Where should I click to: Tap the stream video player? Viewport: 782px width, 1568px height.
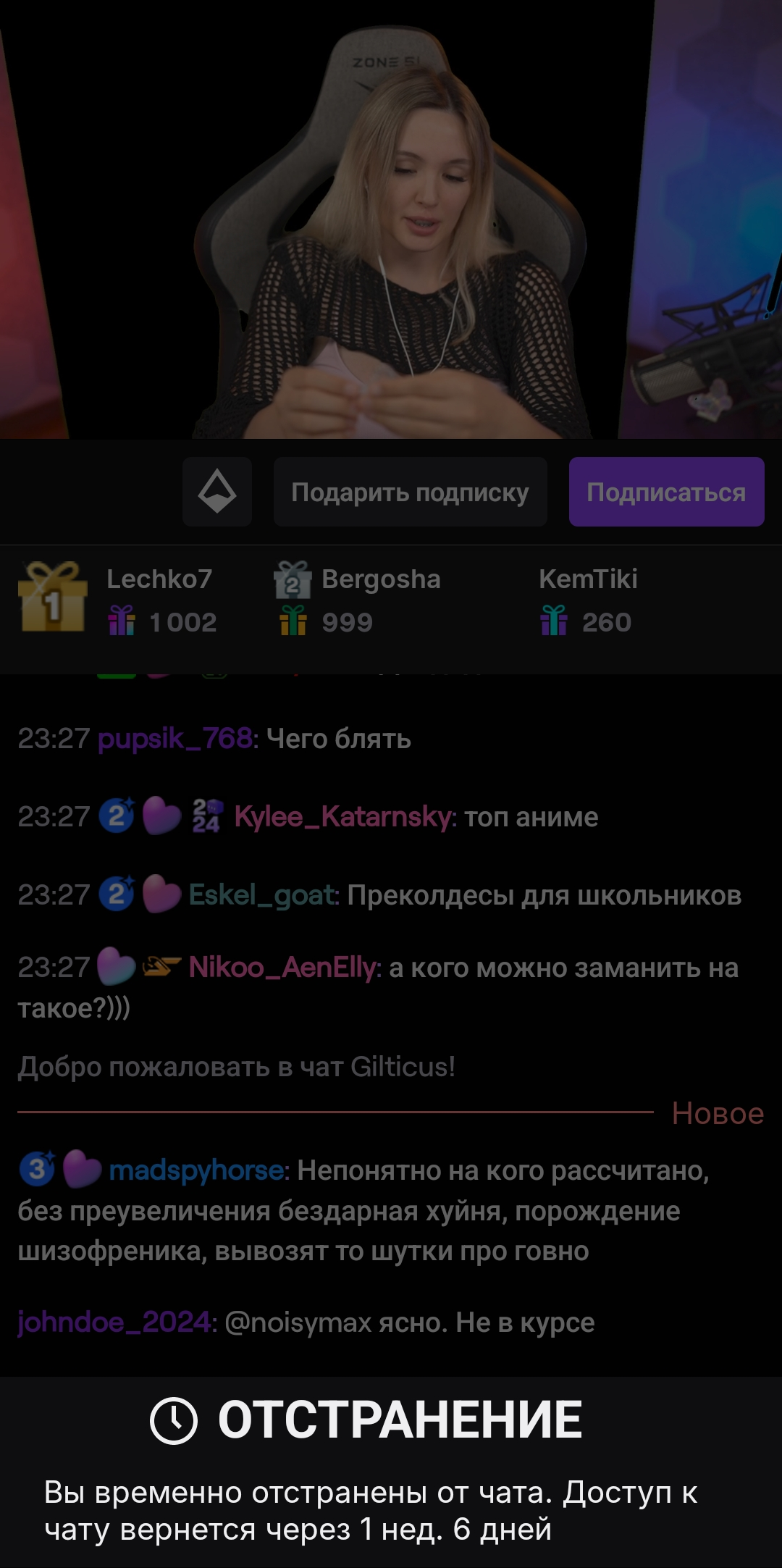click(x=391, y=217)
